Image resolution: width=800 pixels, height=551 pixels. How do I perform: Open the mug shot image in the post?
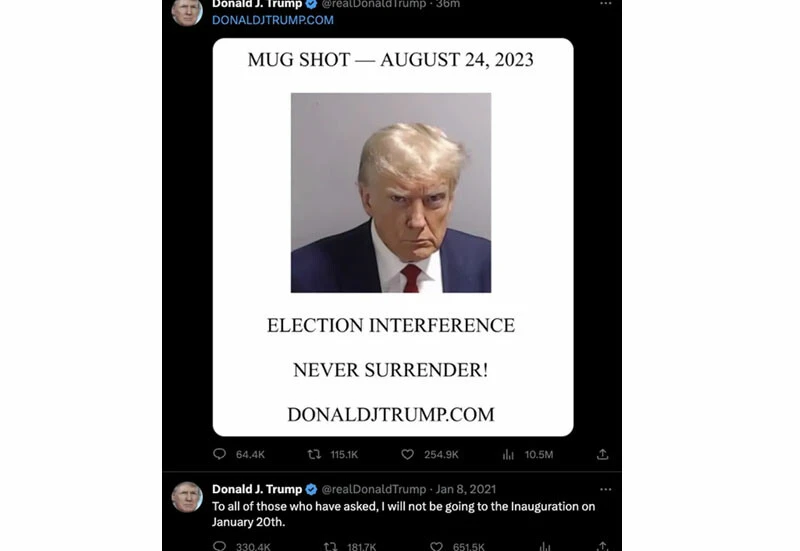pyautogui.click(x=391, y=192)
